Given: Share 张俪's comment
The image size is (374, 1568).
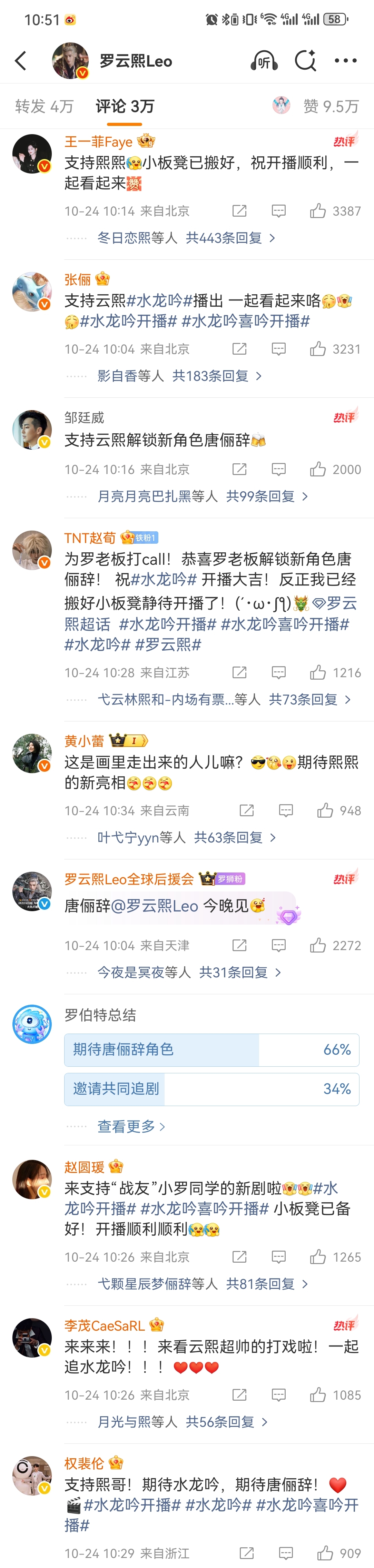Looking at the screenshot, I should (x=239, y=349).
